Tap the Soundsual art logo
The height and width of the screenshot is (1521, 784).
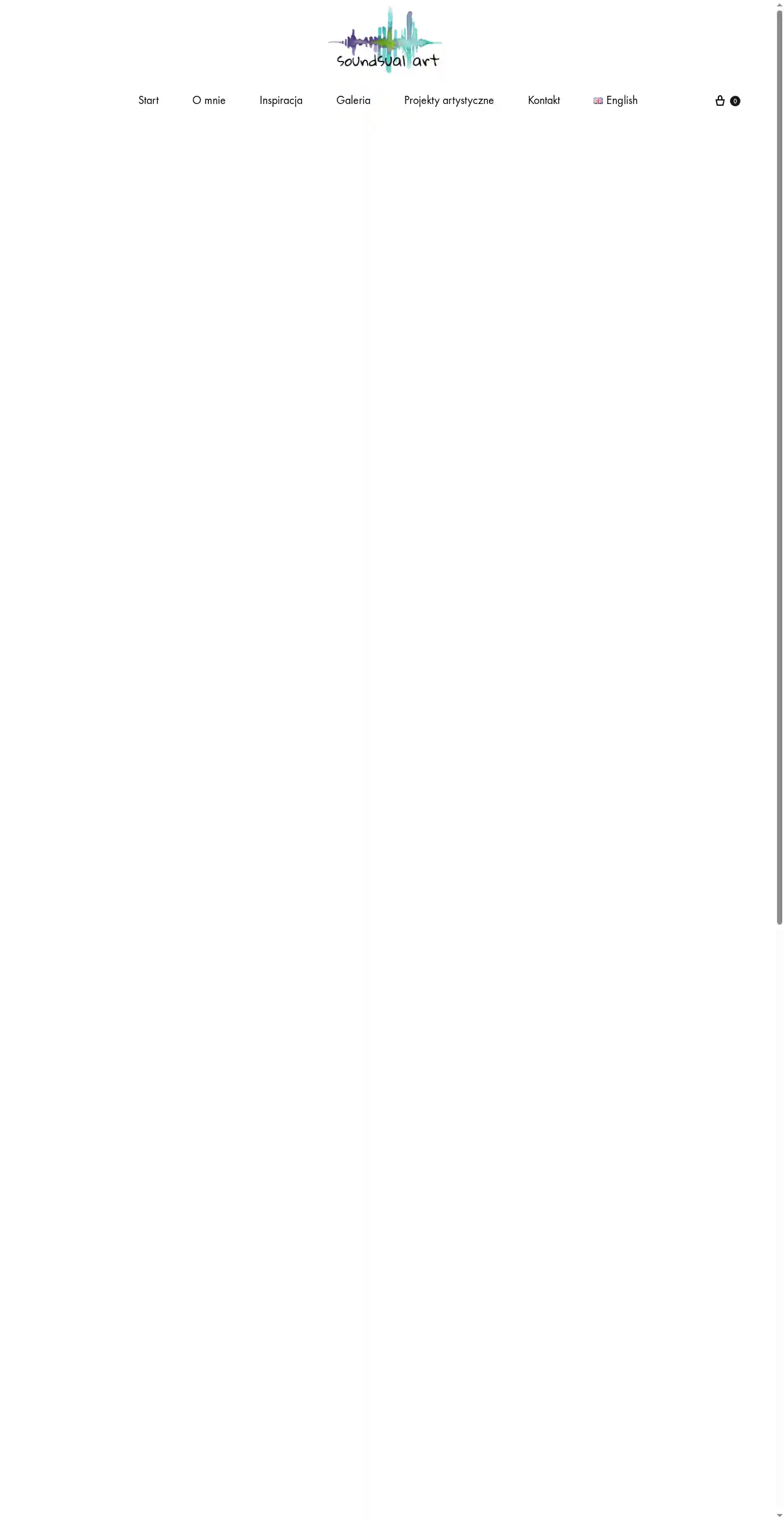click(x=386, y=41)
